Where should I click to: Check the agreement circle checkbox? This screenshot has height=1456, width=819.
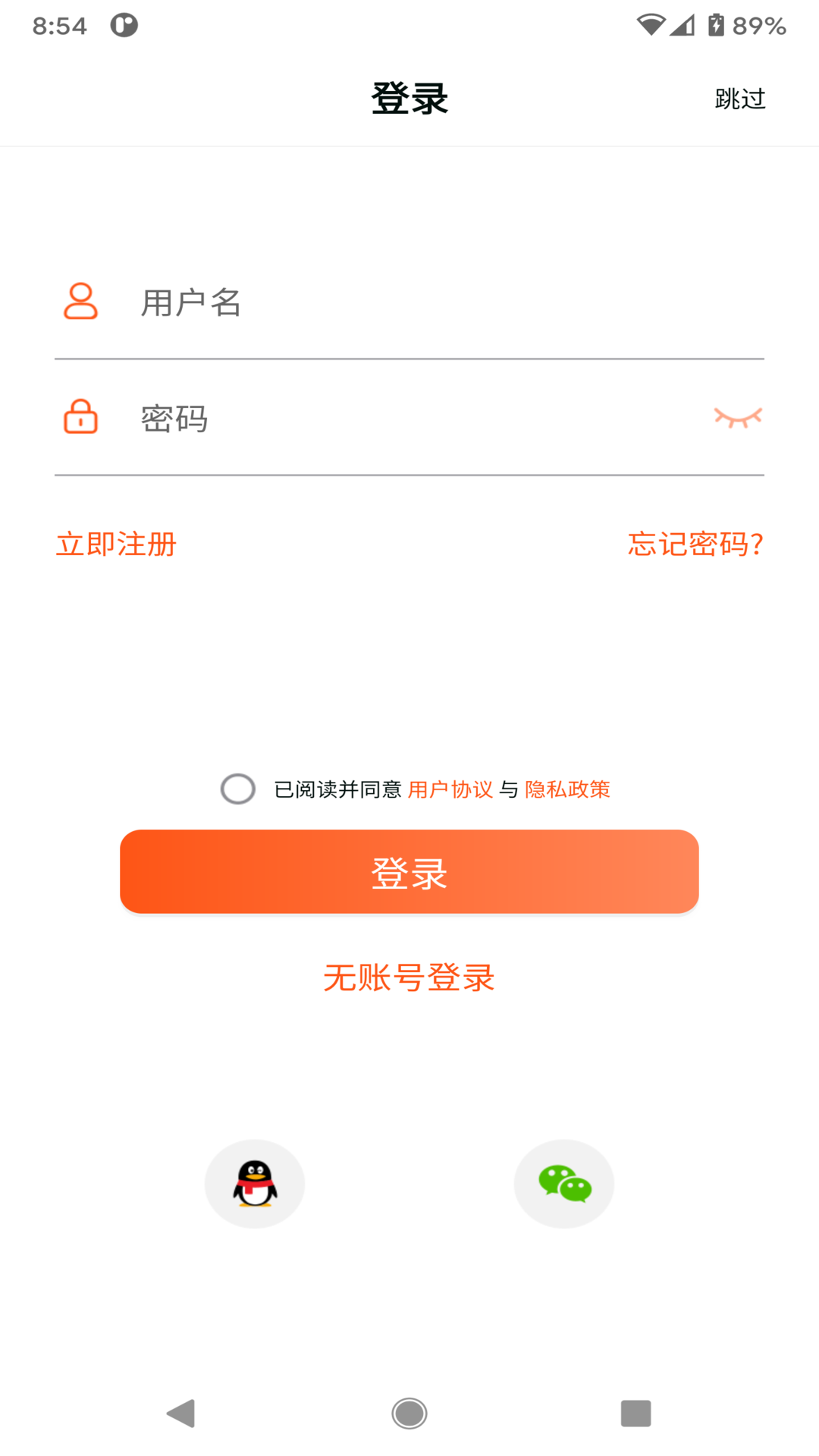point(237,789)
